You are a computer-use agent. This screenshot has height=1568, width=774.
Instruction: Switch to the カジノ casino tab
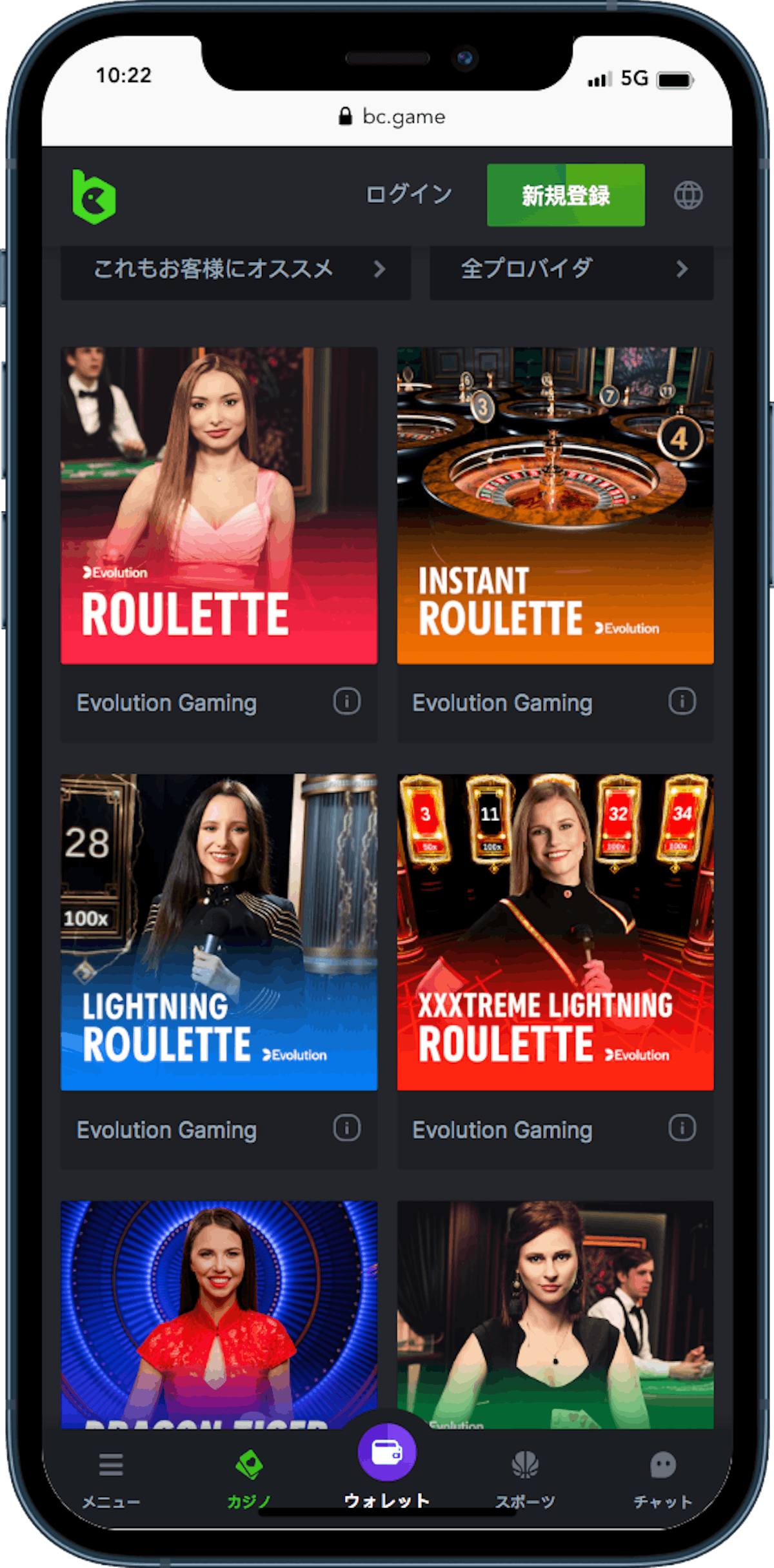coord(249,1479)
